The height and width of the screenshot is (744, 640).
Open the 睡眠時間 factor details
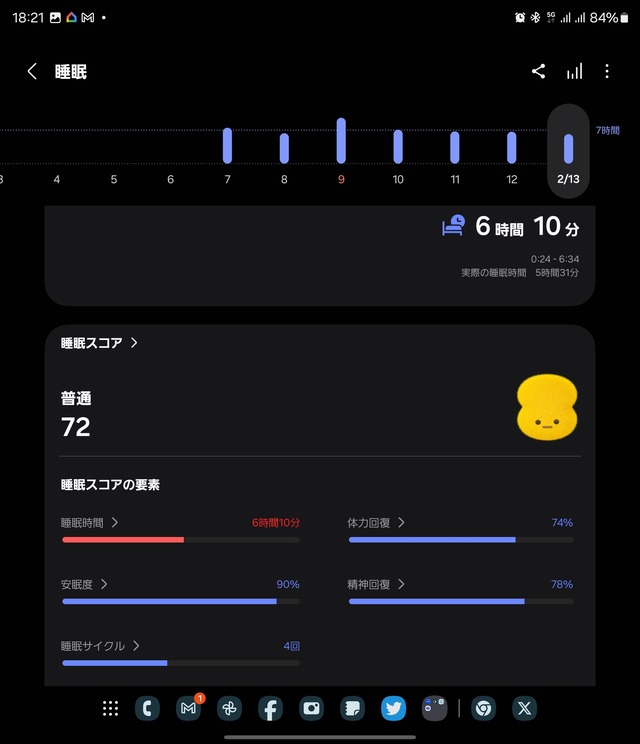[x=89, y=522]
